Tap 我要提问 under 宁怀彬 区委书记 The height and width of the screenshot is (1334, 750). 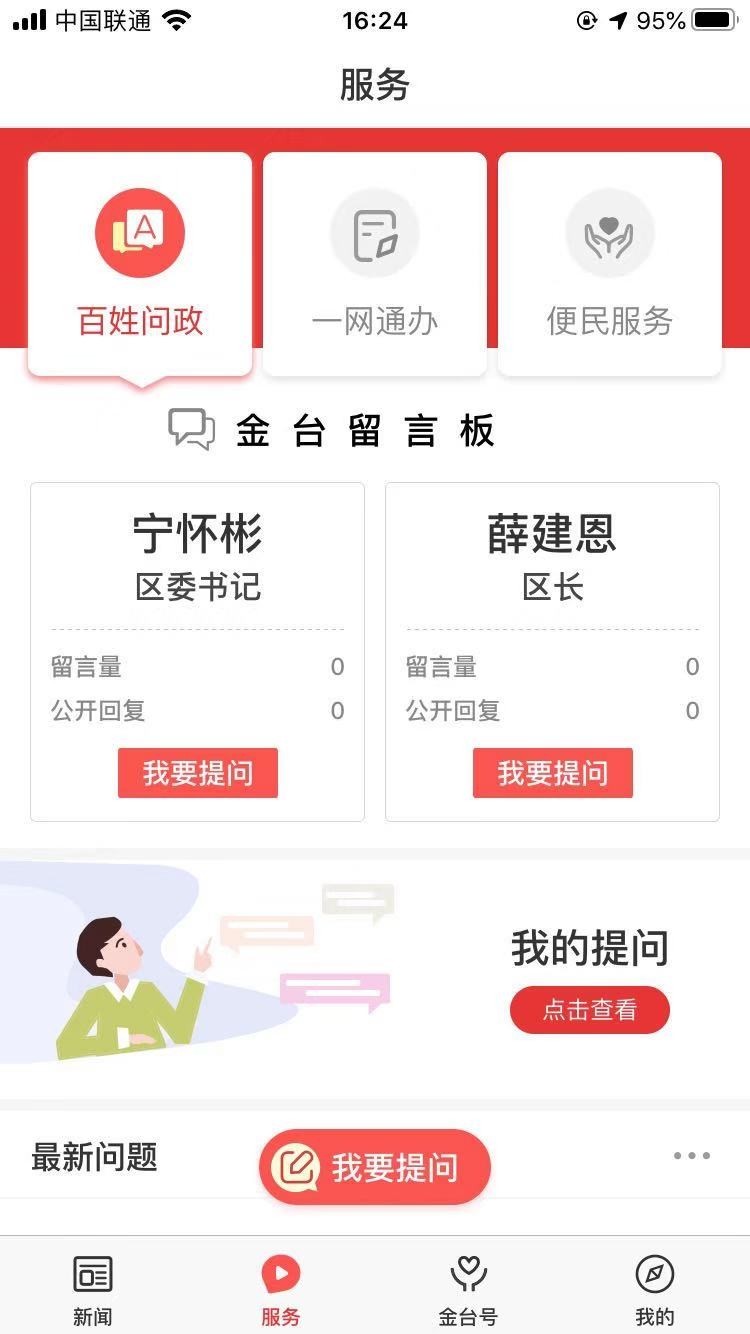198,773
